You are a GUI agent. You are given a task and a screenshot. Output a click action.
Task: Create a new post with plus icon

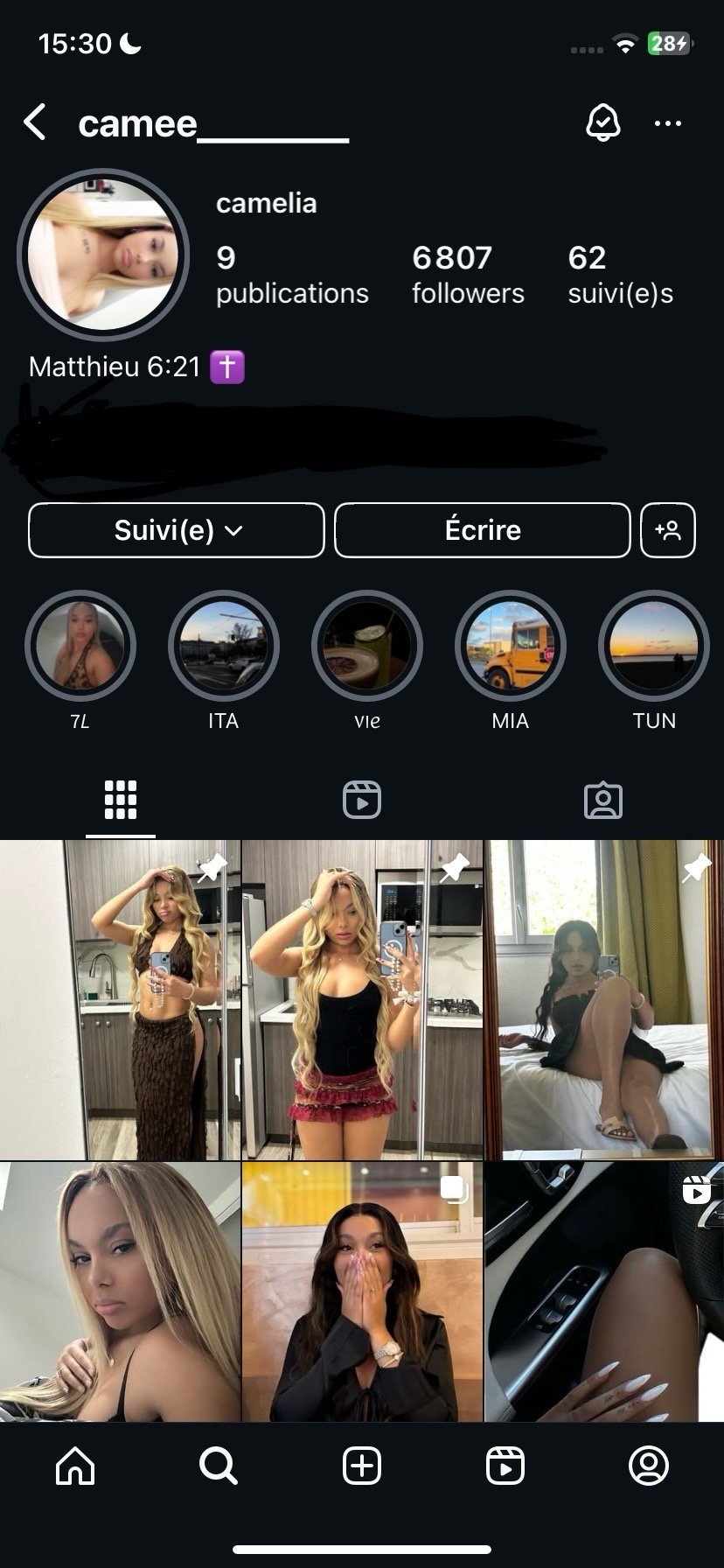pos(361,1465)
